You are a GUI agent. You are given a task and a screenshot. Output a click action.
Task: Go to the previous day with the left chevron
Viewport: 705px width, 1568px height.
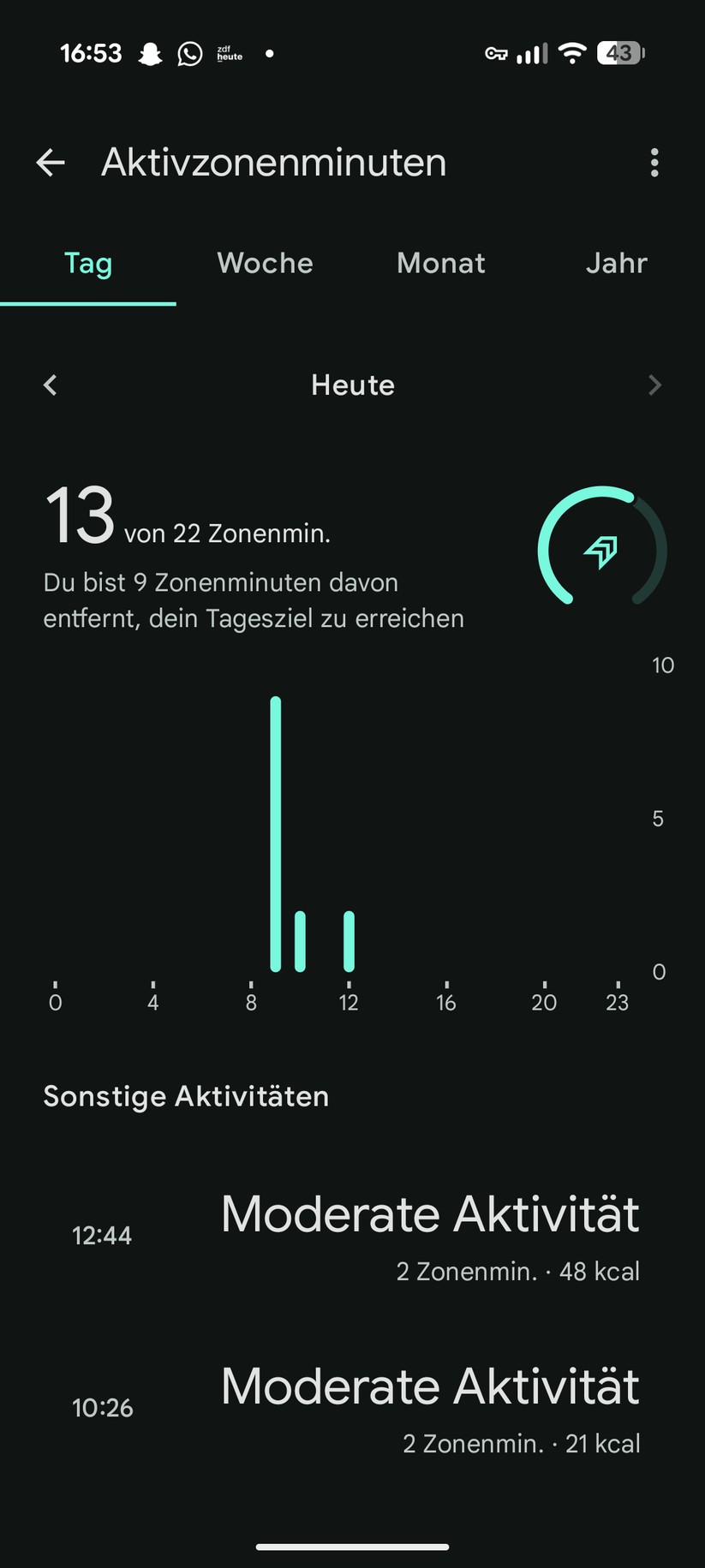point(50,385)
